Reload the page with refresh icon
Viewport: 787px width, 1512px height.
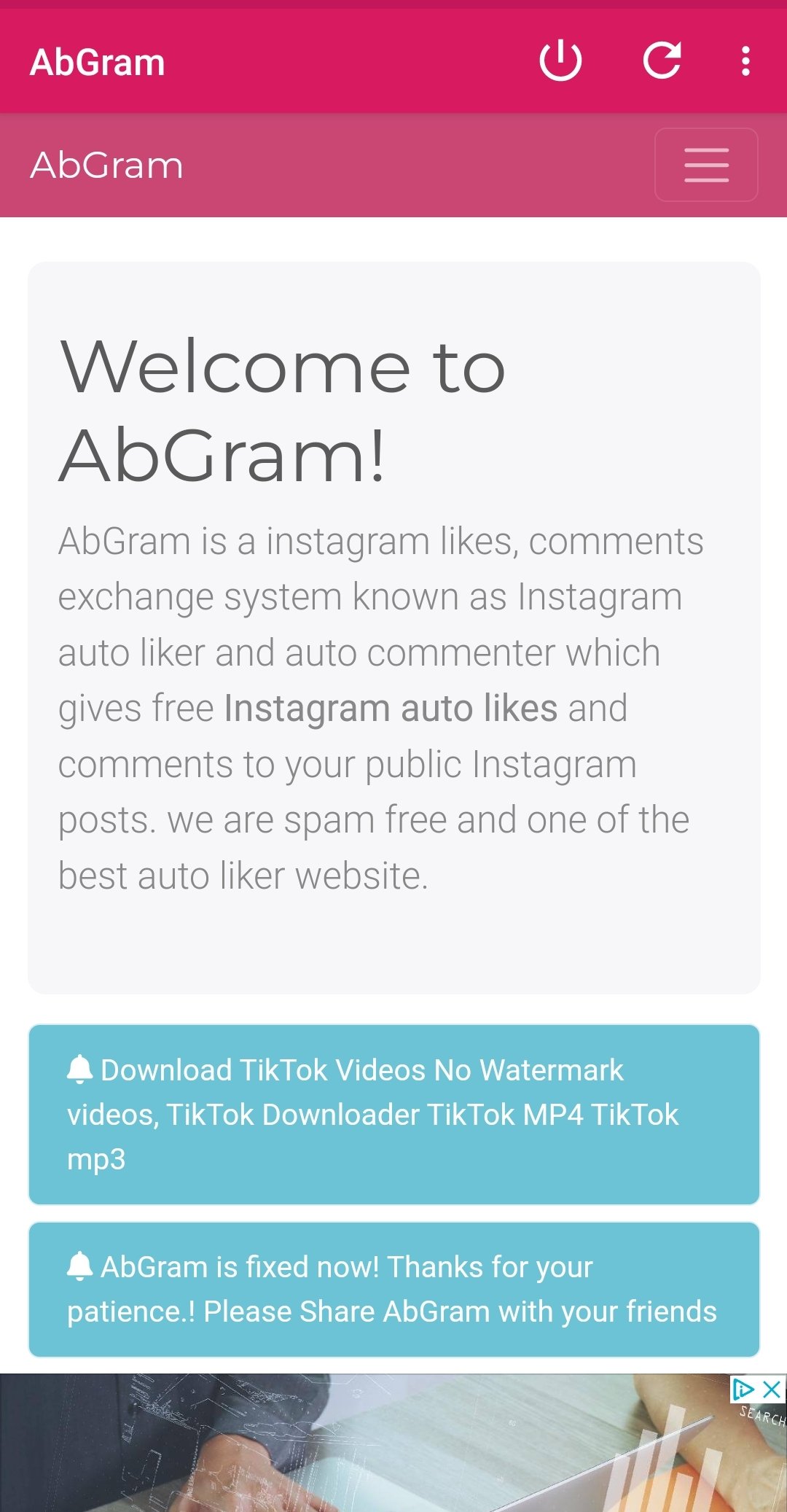click(x=662, y=61)
